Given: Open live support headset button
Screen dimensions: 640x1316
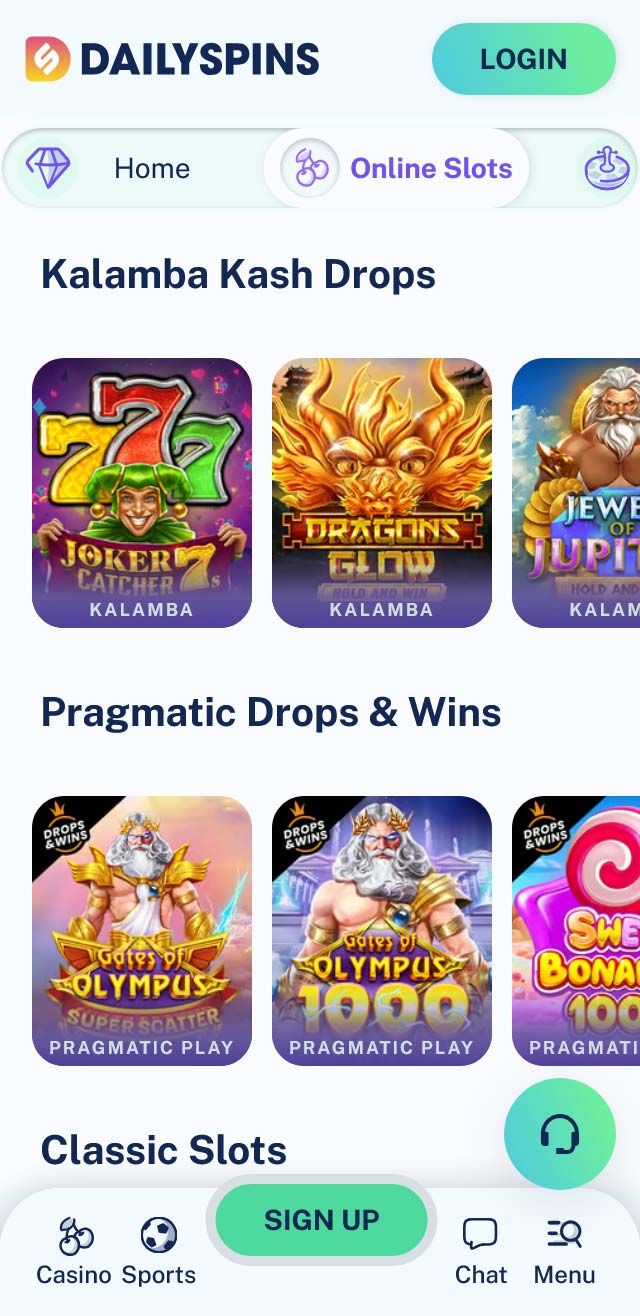Looking at the screenshot, I should pos(559,1133).
